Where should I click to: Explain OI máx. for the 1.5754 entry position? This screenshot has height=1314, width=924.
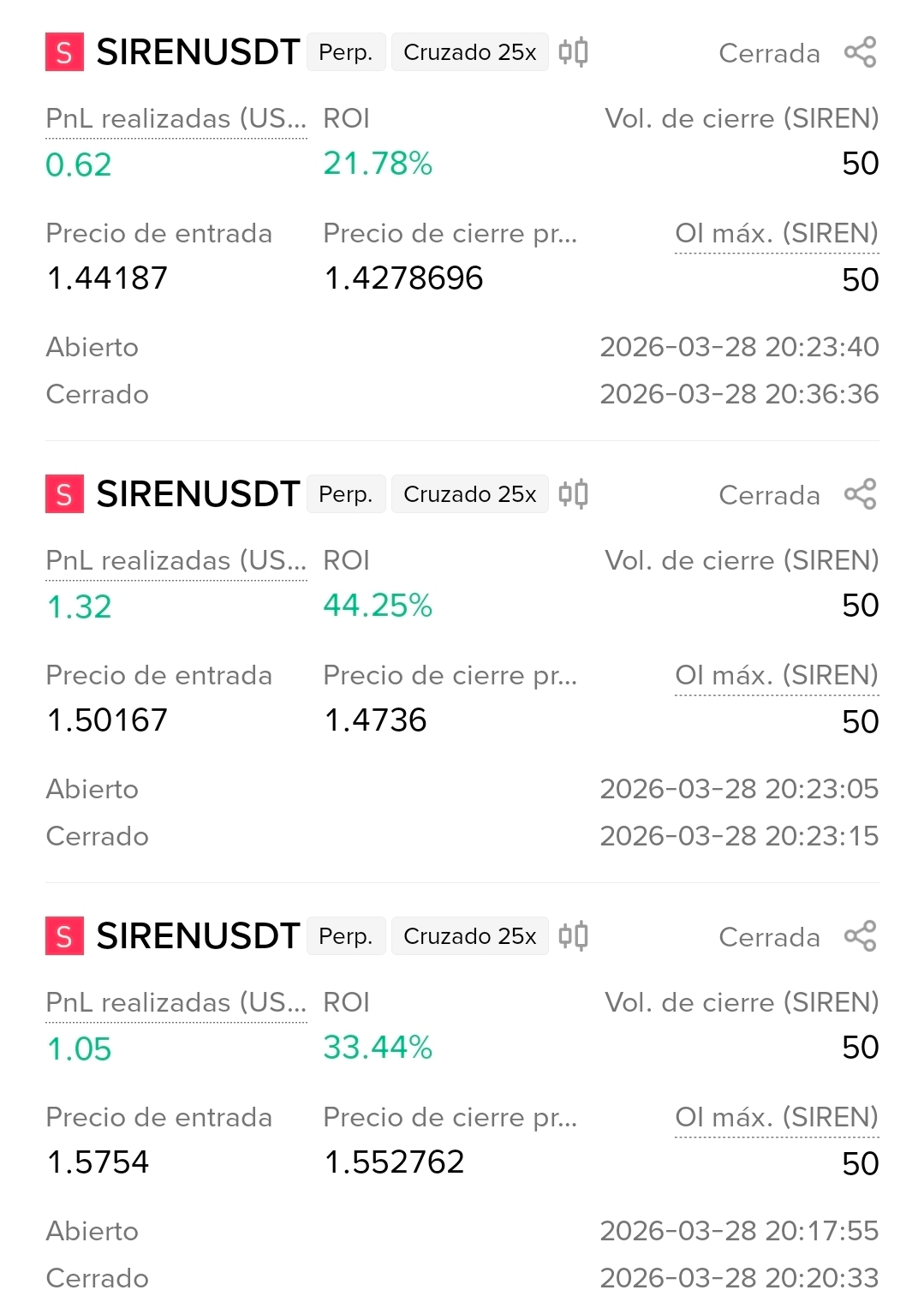(x=776, y=1118)
